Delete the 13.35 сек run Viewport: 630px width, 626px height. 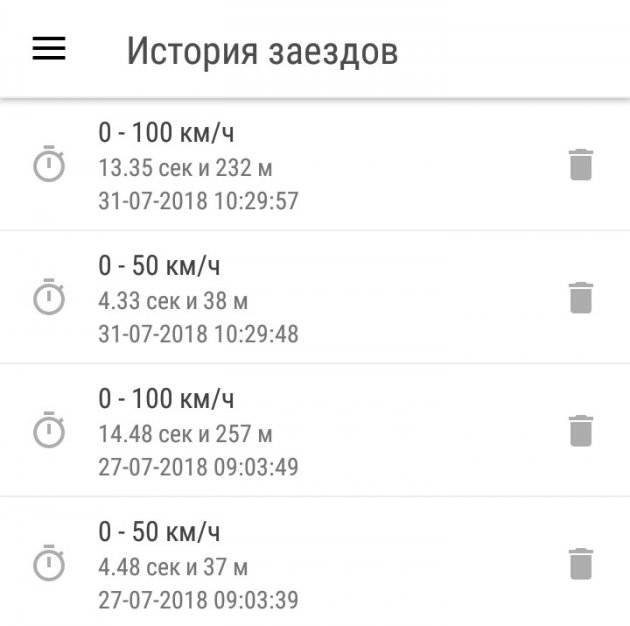pyautogui.click(x=580, y=165)
